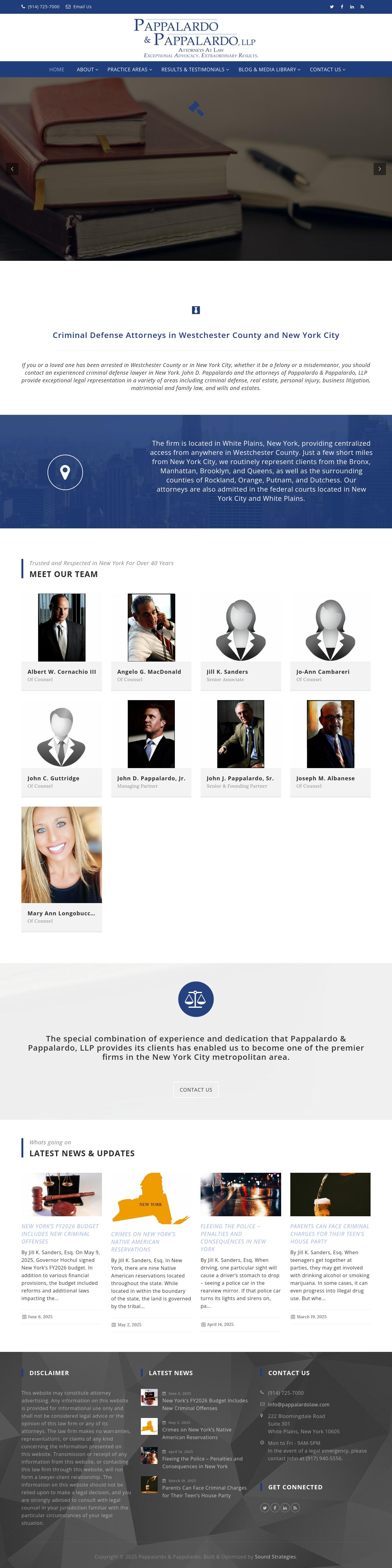Open Results & Testimonials menu

[x=195, y=69]
